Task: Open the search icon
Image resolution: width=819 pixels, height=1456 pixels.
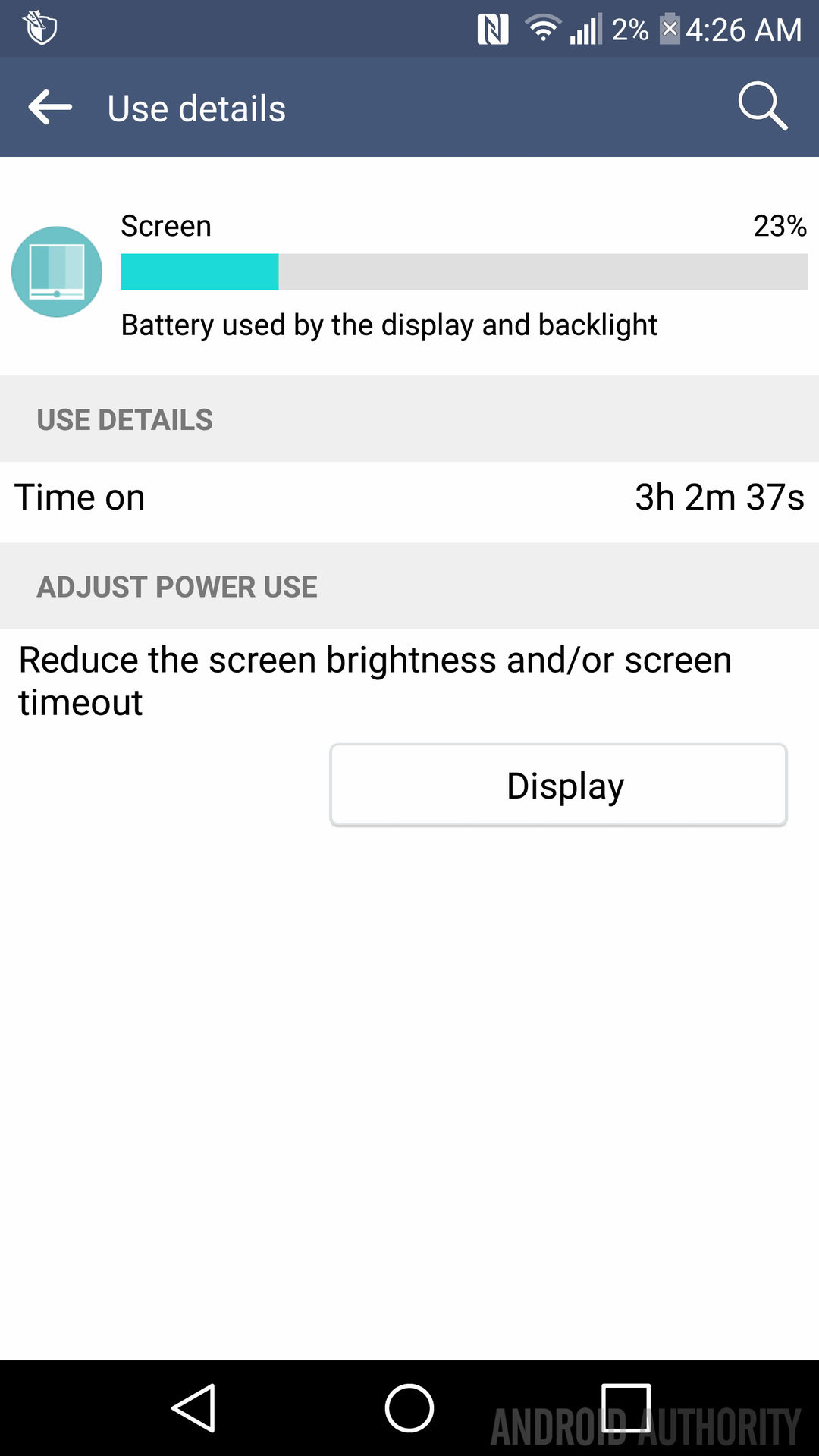Action: pyautogui.click(x=762, y=106)
